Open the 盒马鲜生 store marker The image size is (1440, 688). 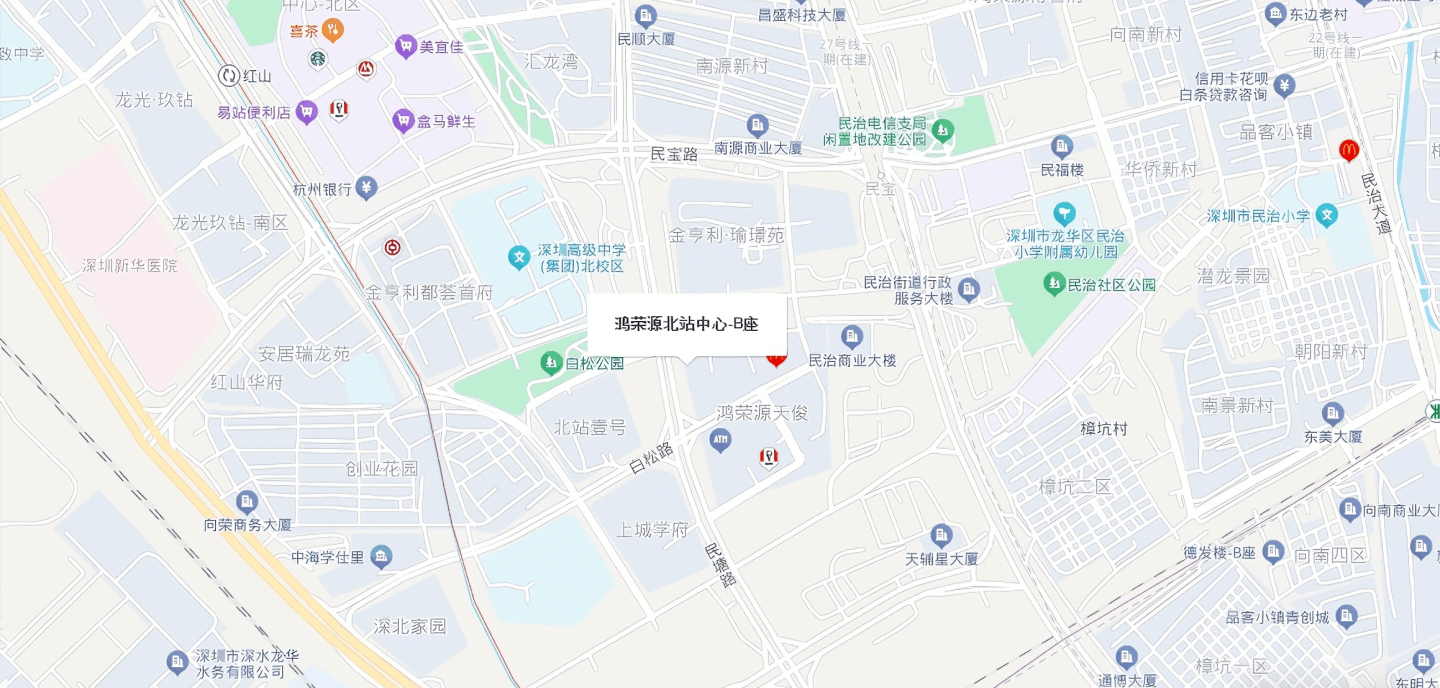coord(403,122)
